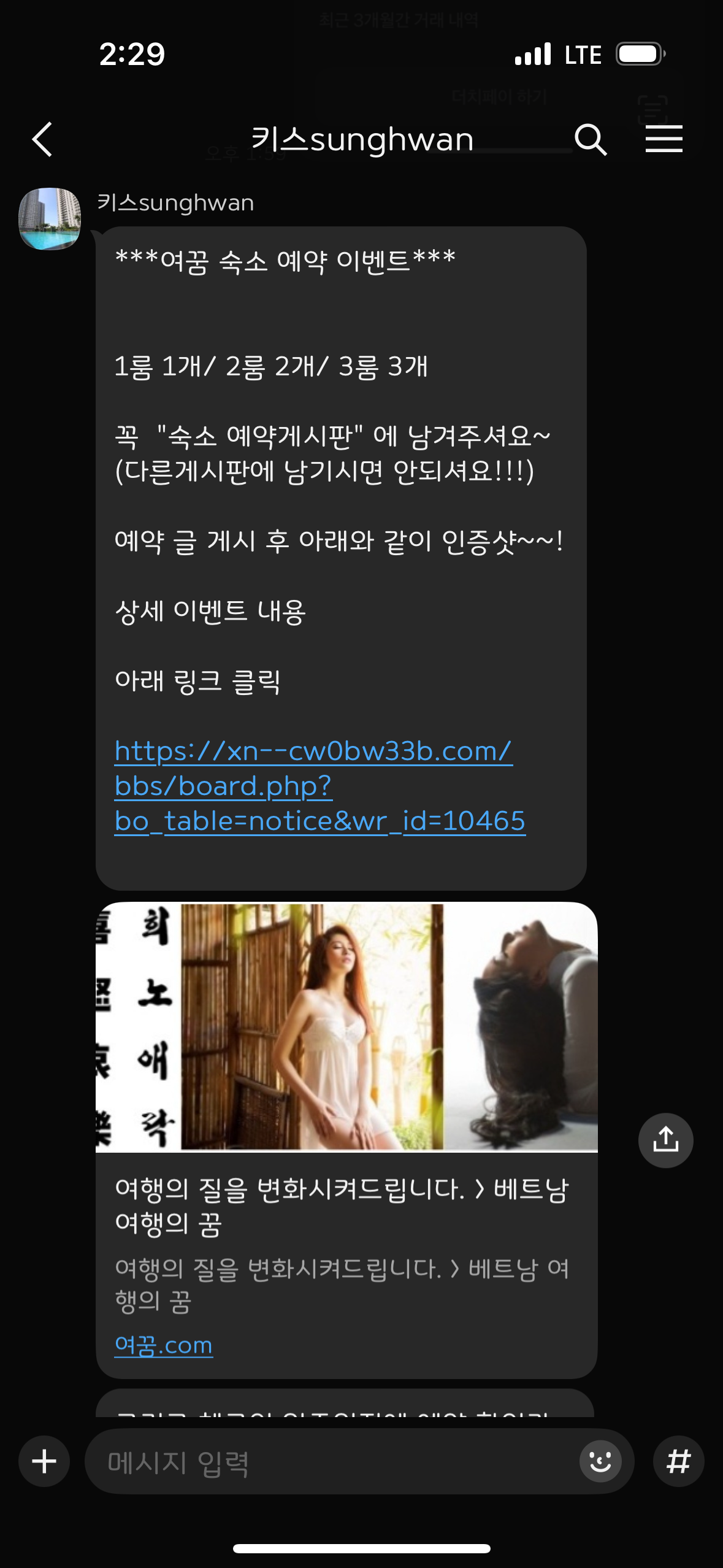Focus the 메시지 입력 text field

click(331, 1462)
